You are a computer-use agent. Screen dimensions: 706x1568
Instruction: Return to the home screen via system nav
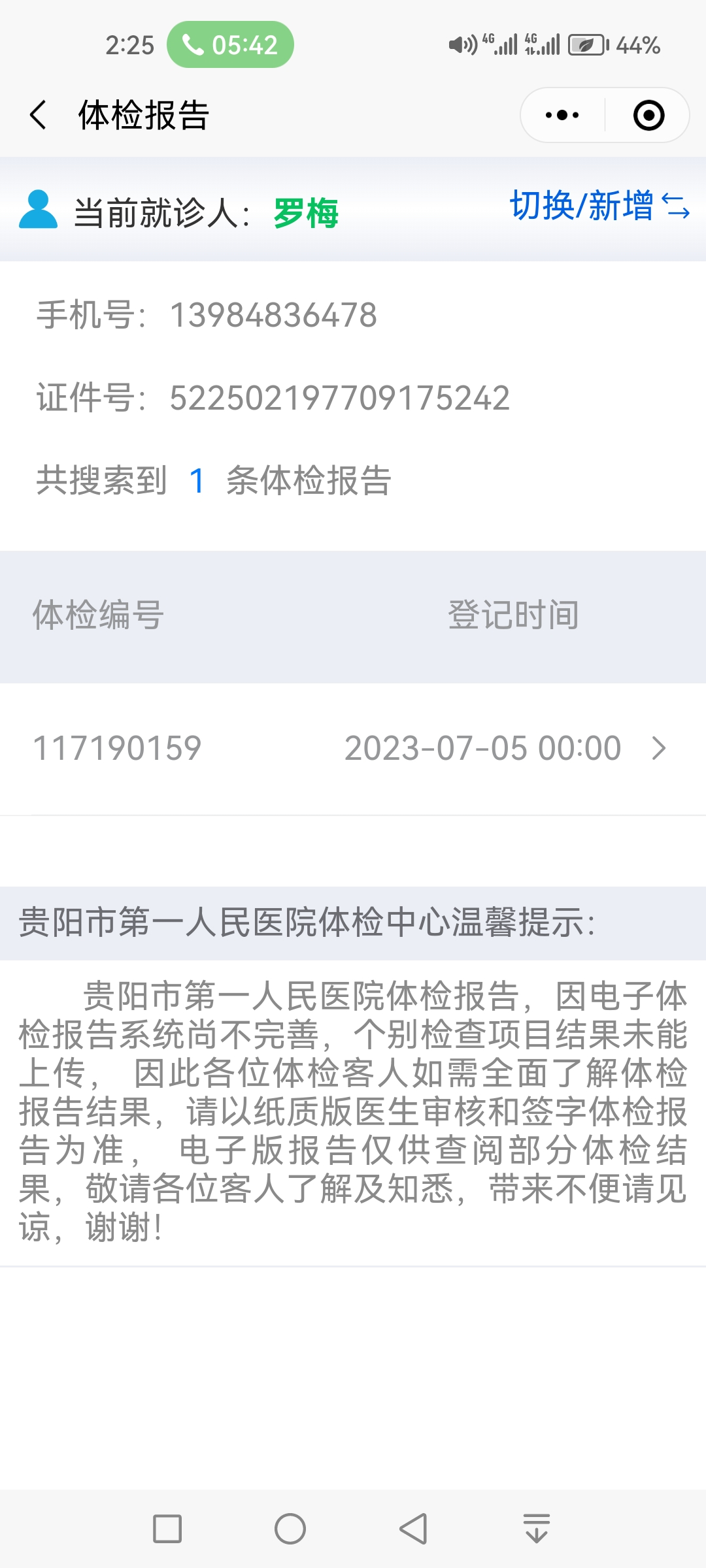(290, 1529)
